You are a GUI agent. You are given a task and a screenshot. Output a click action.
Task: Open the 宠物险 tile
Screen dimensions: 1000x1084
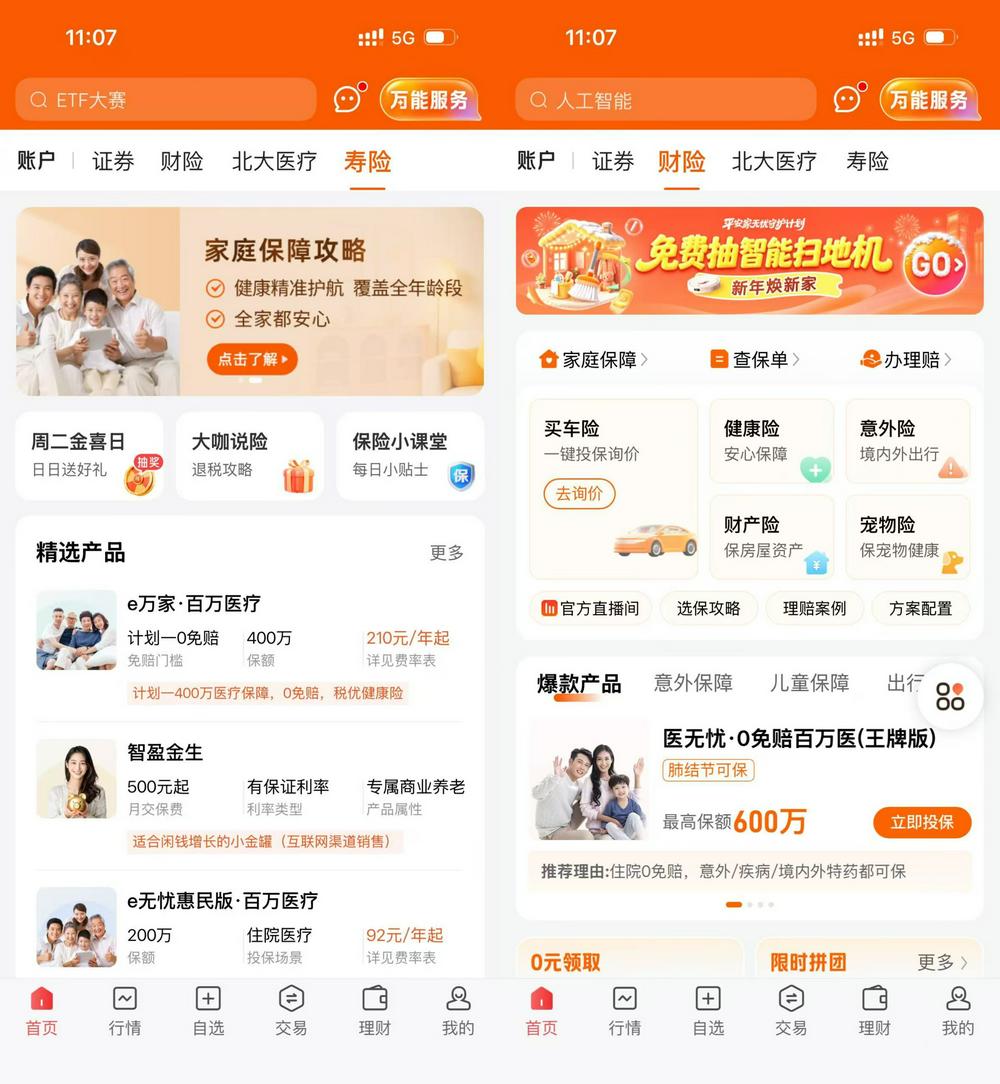[x=907, y=537]
